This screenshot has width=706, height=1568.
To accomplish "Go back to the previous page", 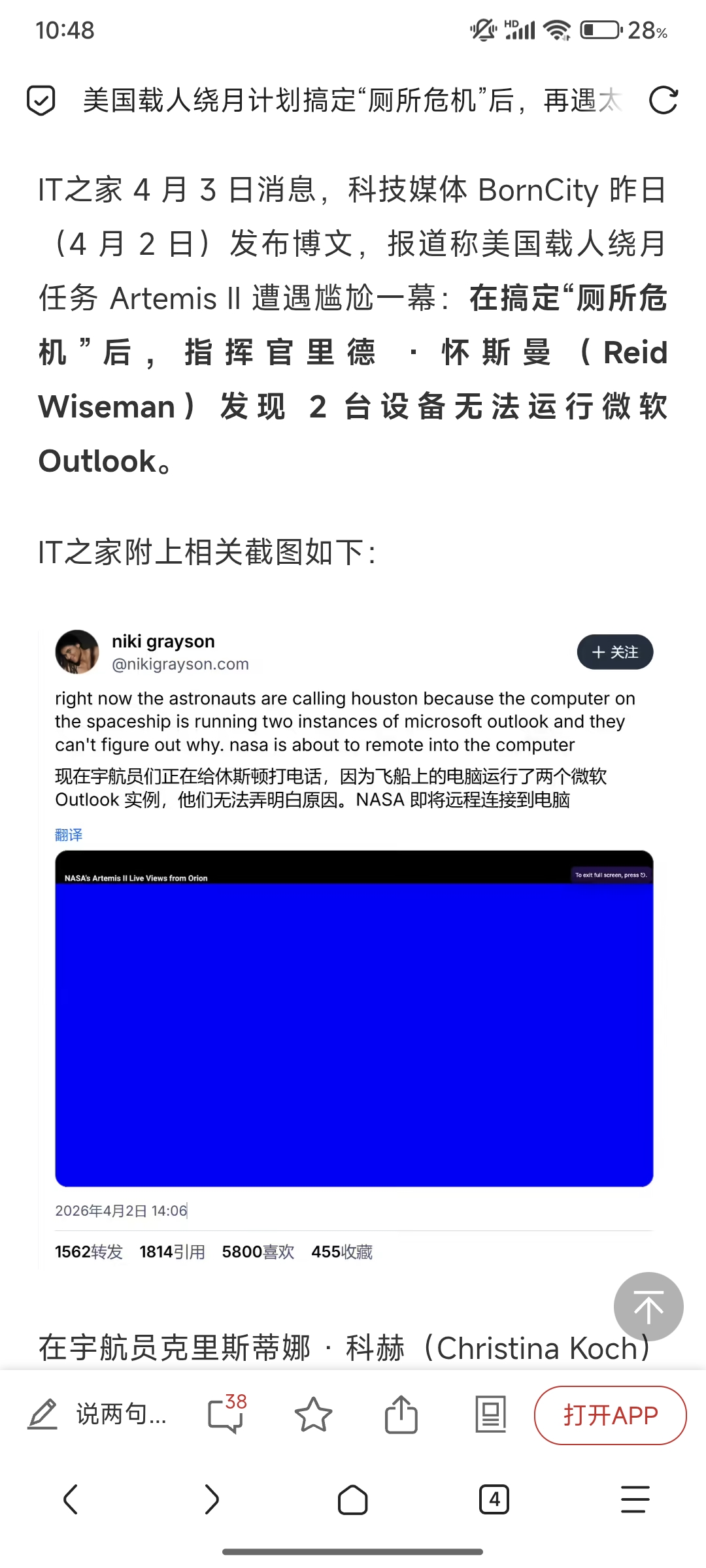I will [x=71, y=1499].
